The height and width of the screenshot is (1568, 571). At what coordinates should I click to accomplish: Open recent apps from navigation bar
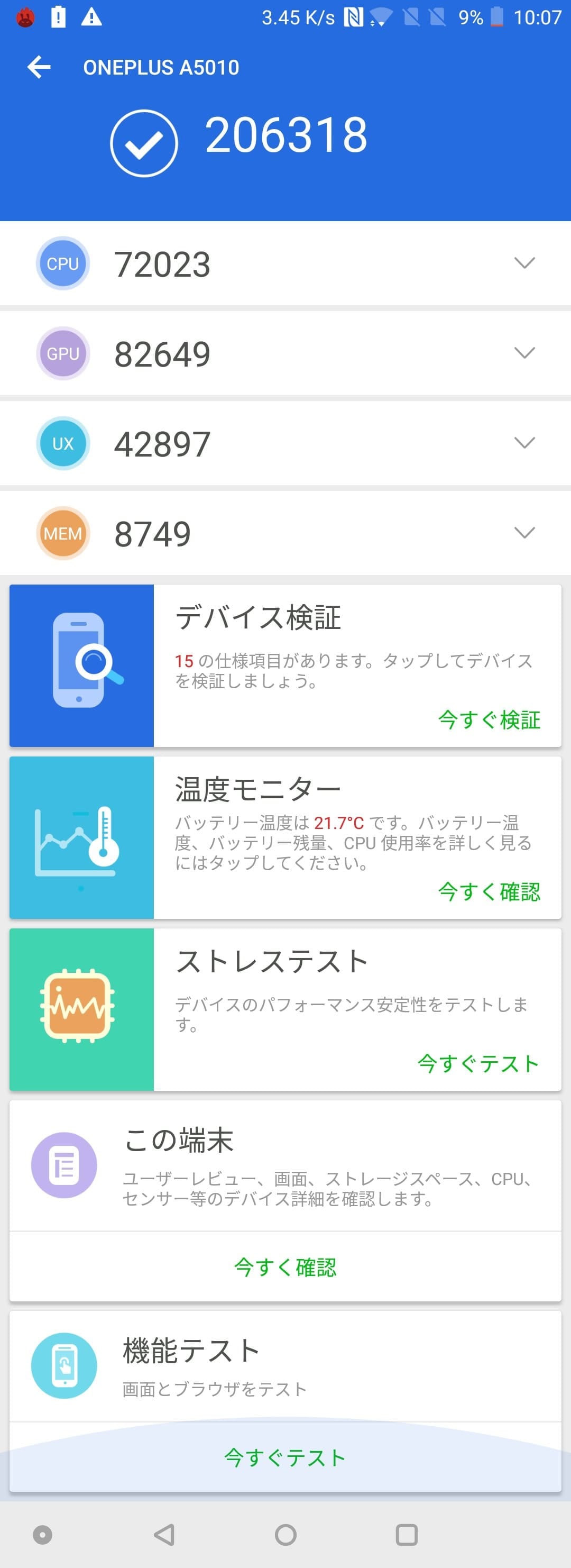[406, 1535]
